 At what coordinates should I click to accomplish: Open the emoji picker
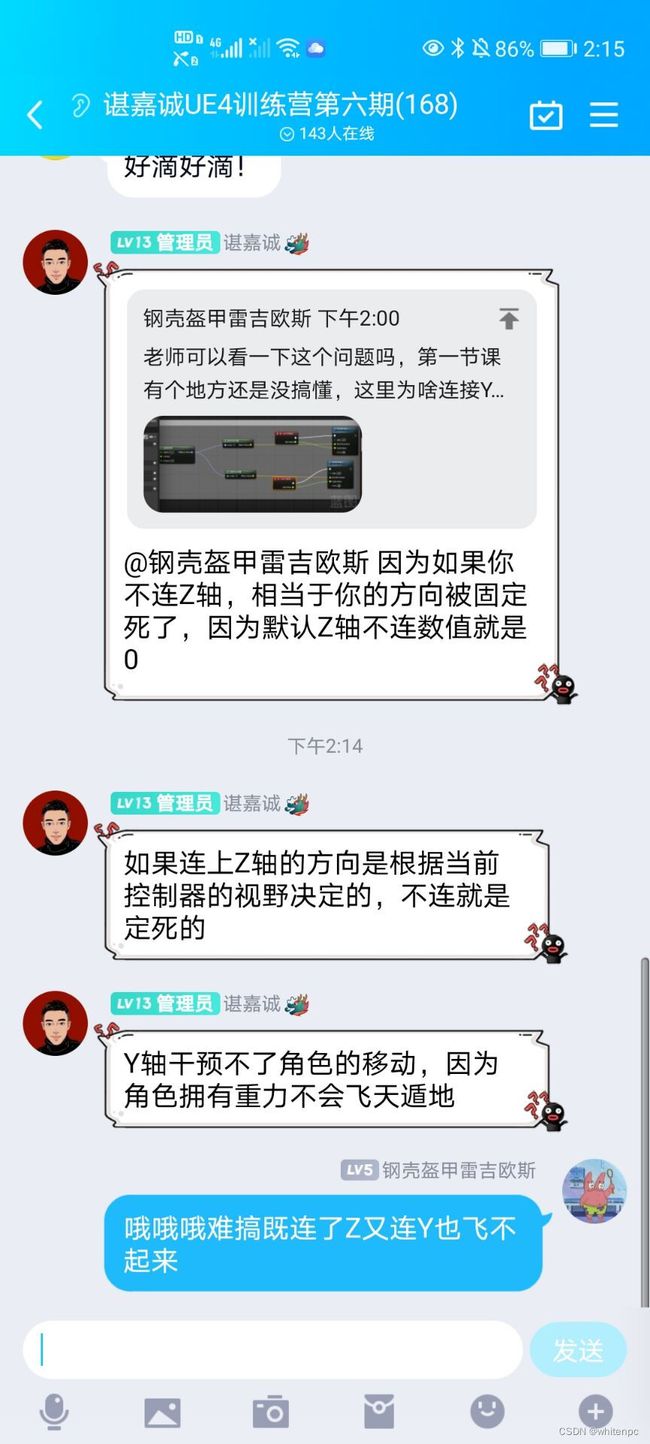click(487, 1411)
